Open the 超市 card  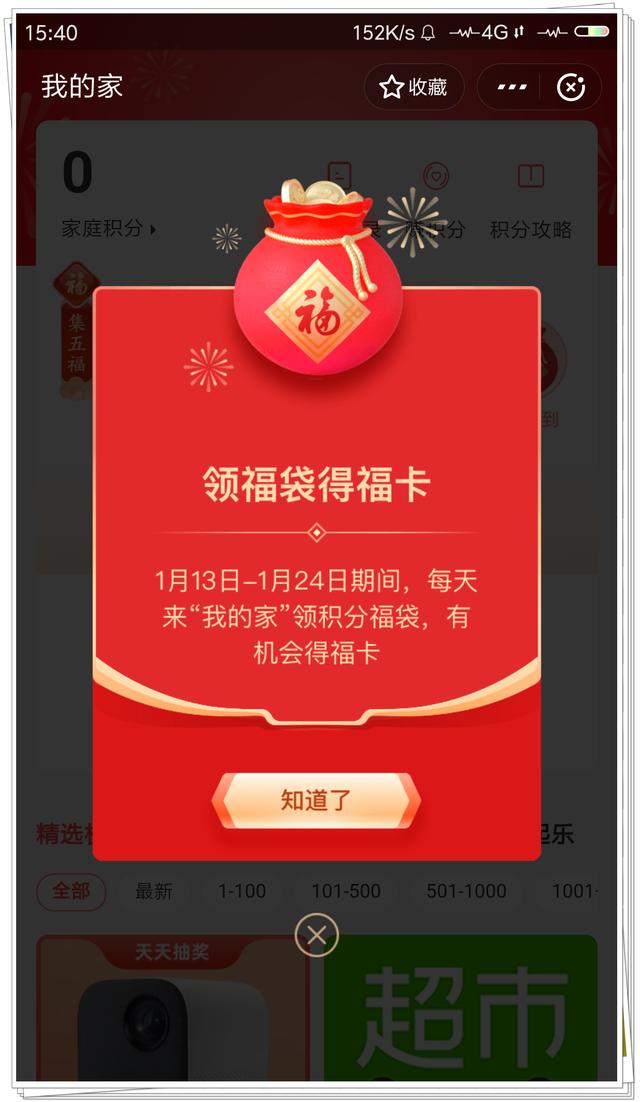point(461,1009)
